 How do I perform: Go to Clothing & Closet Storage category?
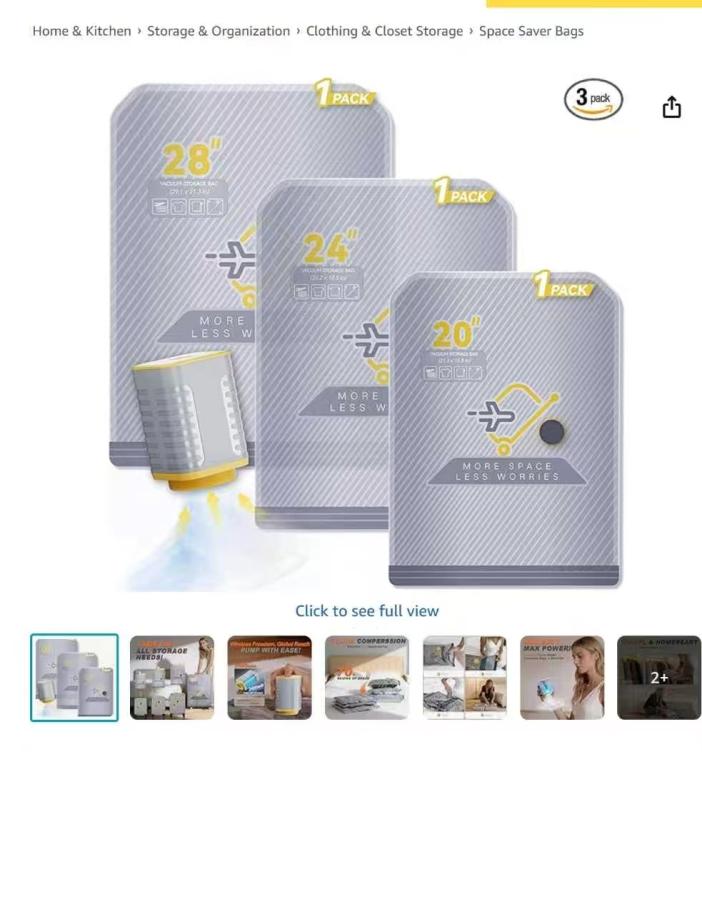coord(384,31)
